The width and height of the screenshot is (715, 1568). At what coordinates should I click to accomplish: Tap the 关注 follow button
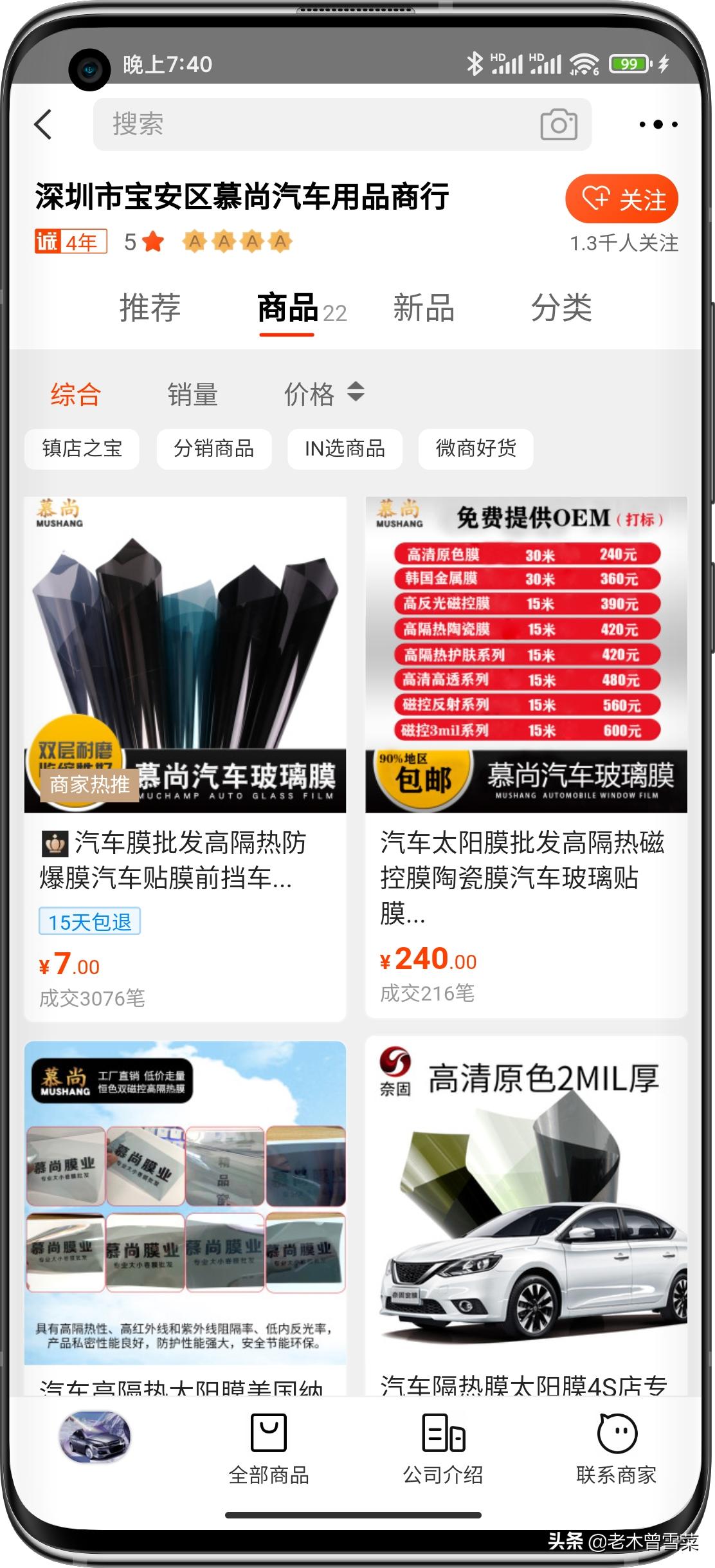pyautogui.click(x=619, y=199)
